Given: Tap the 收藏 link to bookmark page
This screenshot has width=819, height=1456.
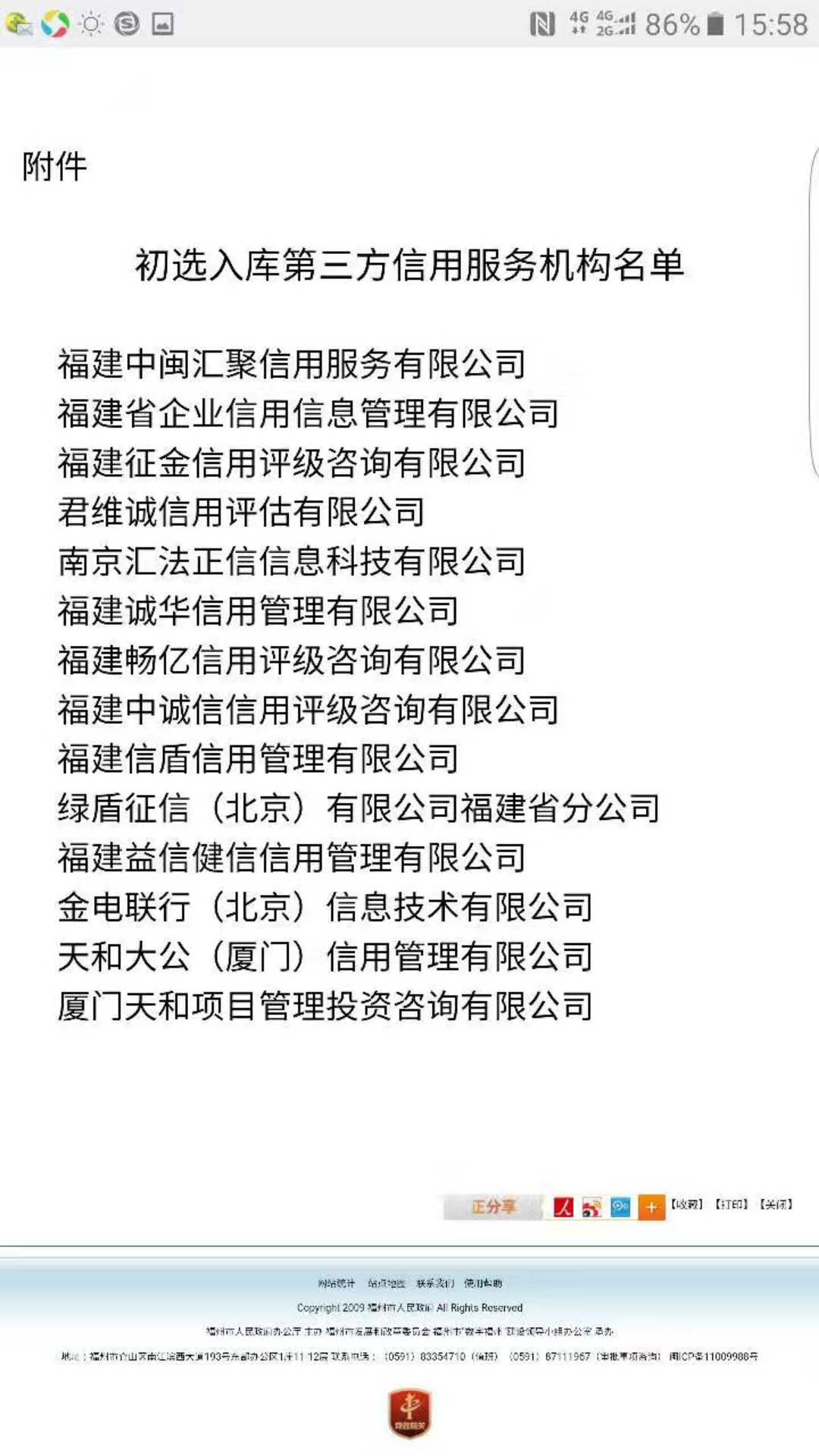Looking at the screenshot, I should tap(686, 1204).
